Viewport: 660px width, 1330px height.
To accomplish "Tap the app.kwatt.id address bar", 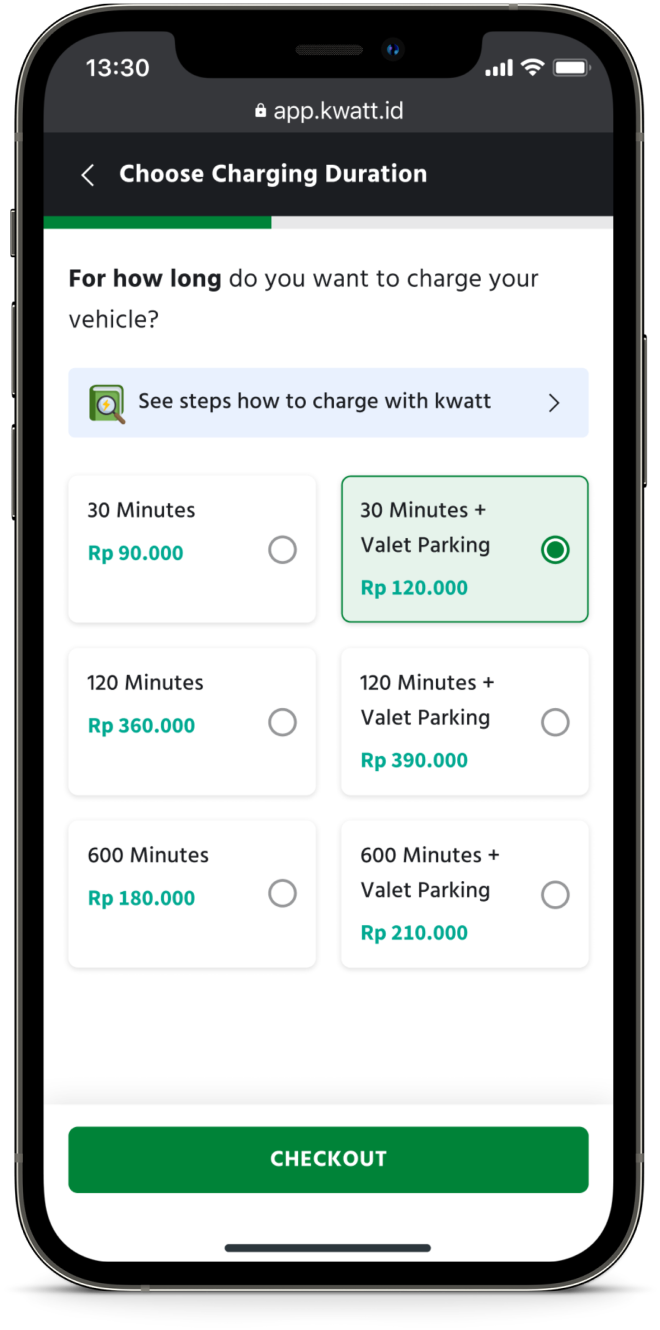I will tap(329, 111).
